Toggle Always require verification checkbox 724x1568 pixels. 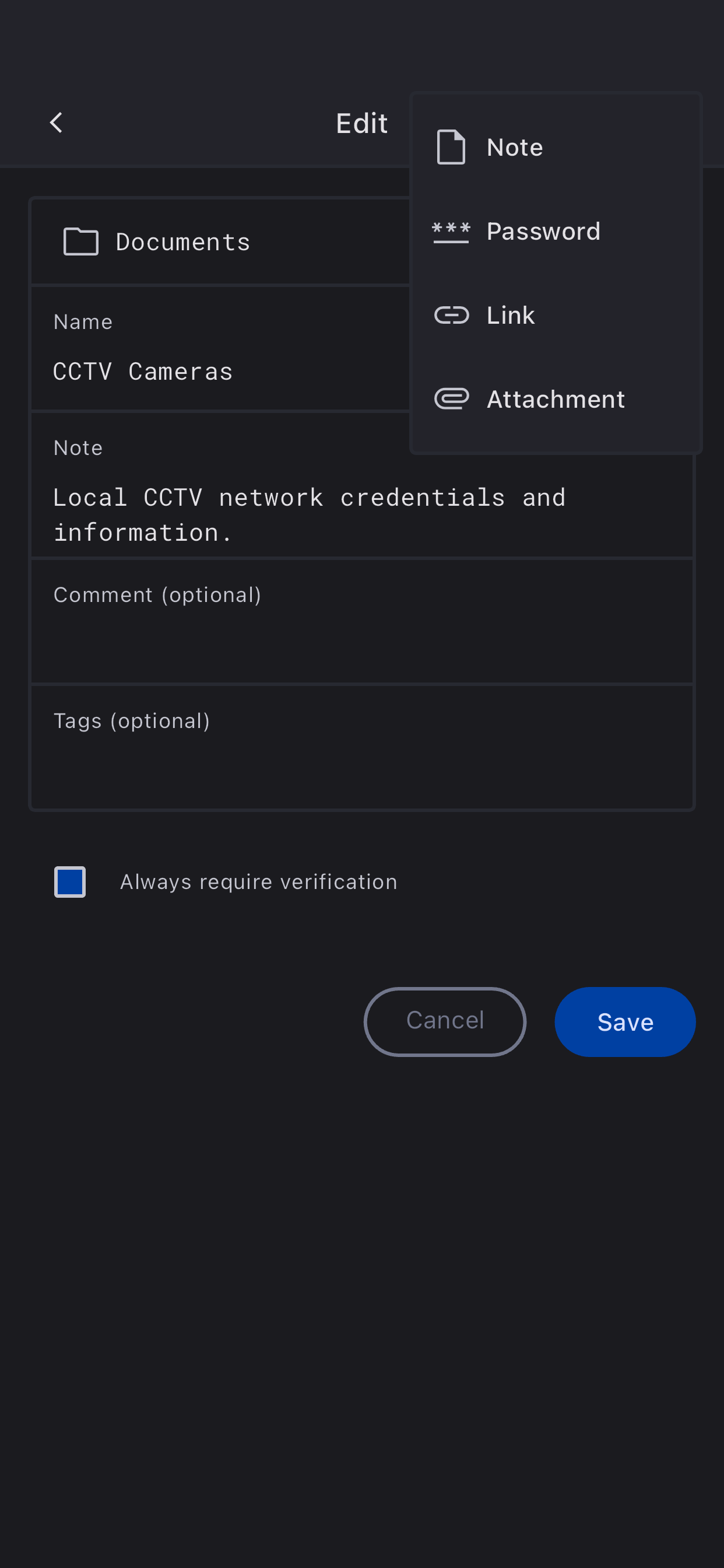(70, 882)
